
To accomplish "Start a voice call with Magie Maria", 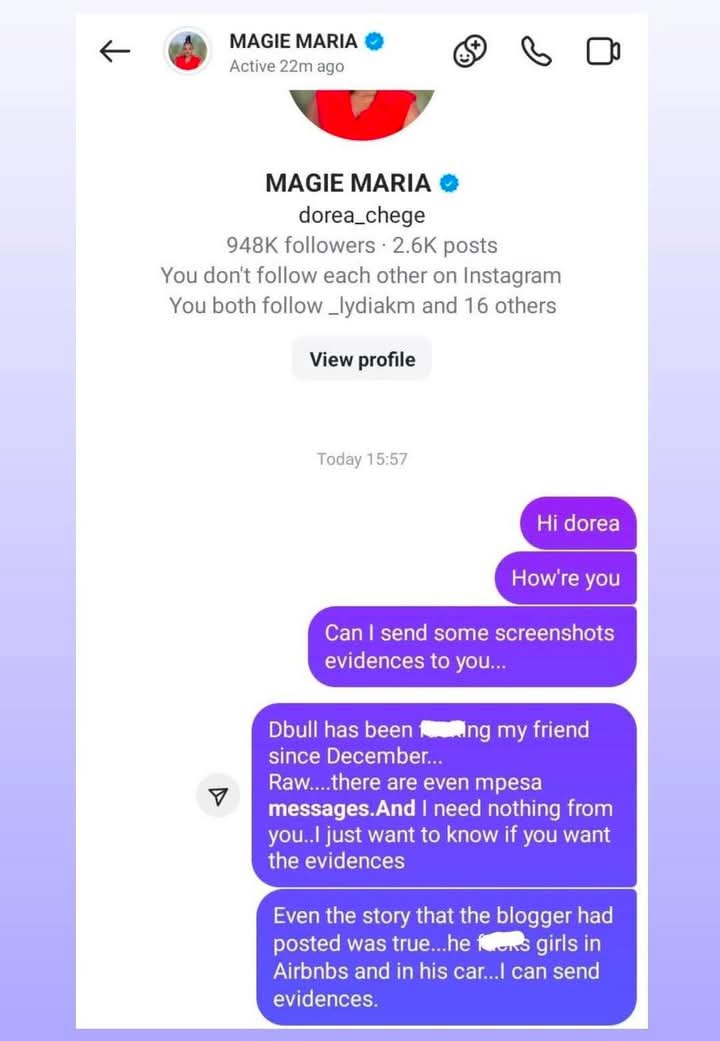I will click(536, 51).
